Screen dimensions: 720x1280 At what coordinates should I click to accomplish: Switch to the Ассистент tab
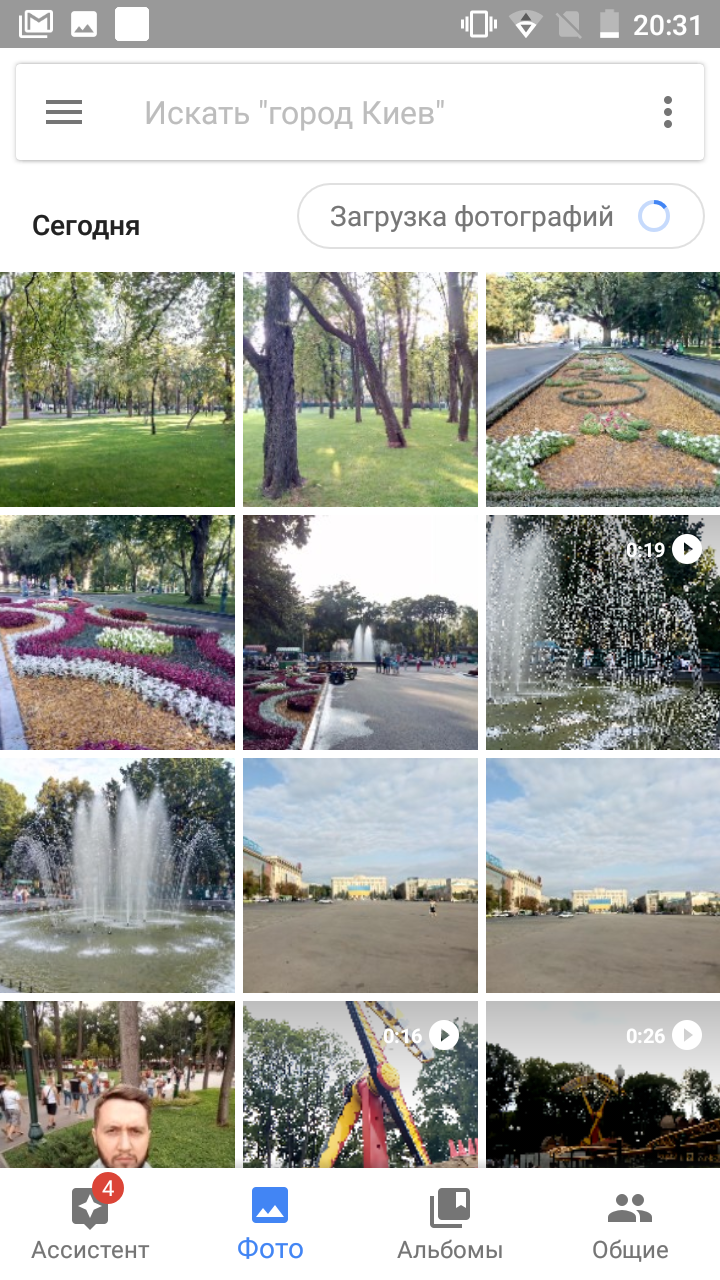pos(90,1222)
